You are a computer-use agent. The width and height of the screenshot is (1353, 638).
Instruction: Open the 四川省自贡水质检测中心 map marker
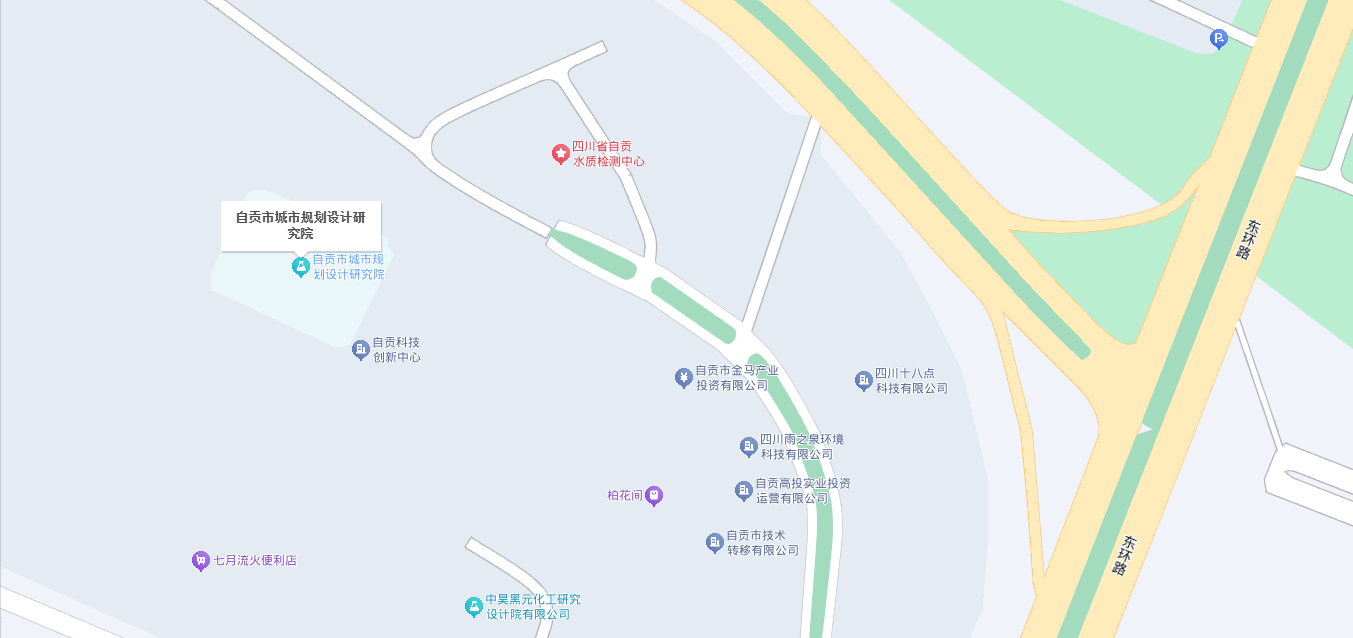(x=561, y=153)
